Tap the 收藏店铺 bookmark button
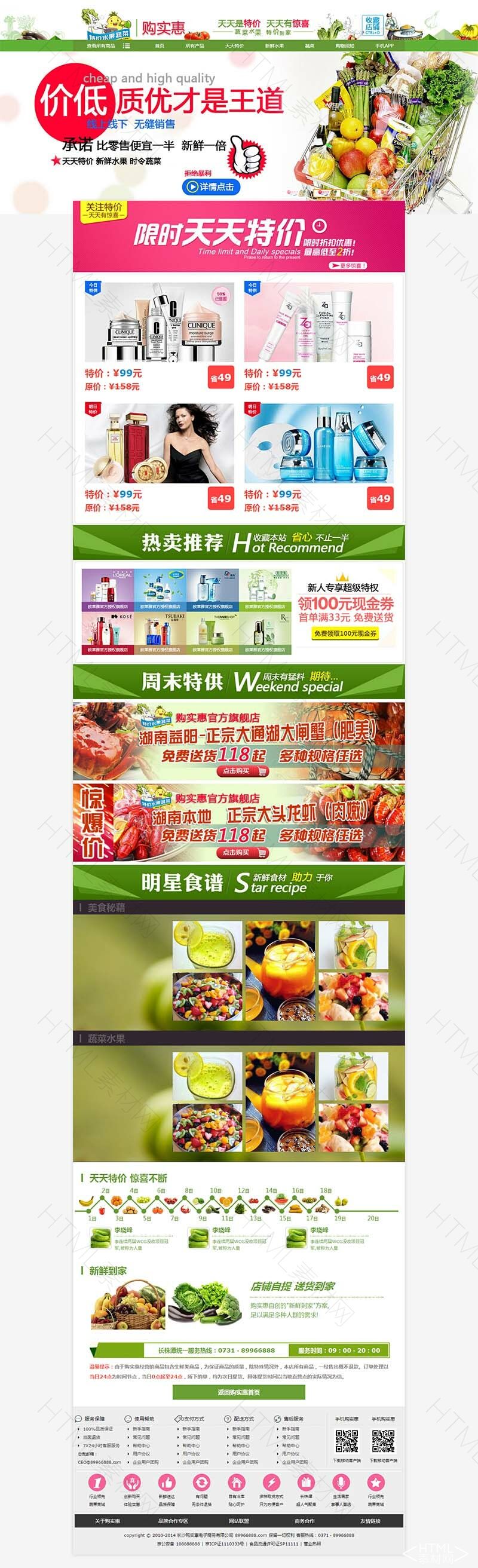Viewport: 478px width, 1568px height. [372, 26]
